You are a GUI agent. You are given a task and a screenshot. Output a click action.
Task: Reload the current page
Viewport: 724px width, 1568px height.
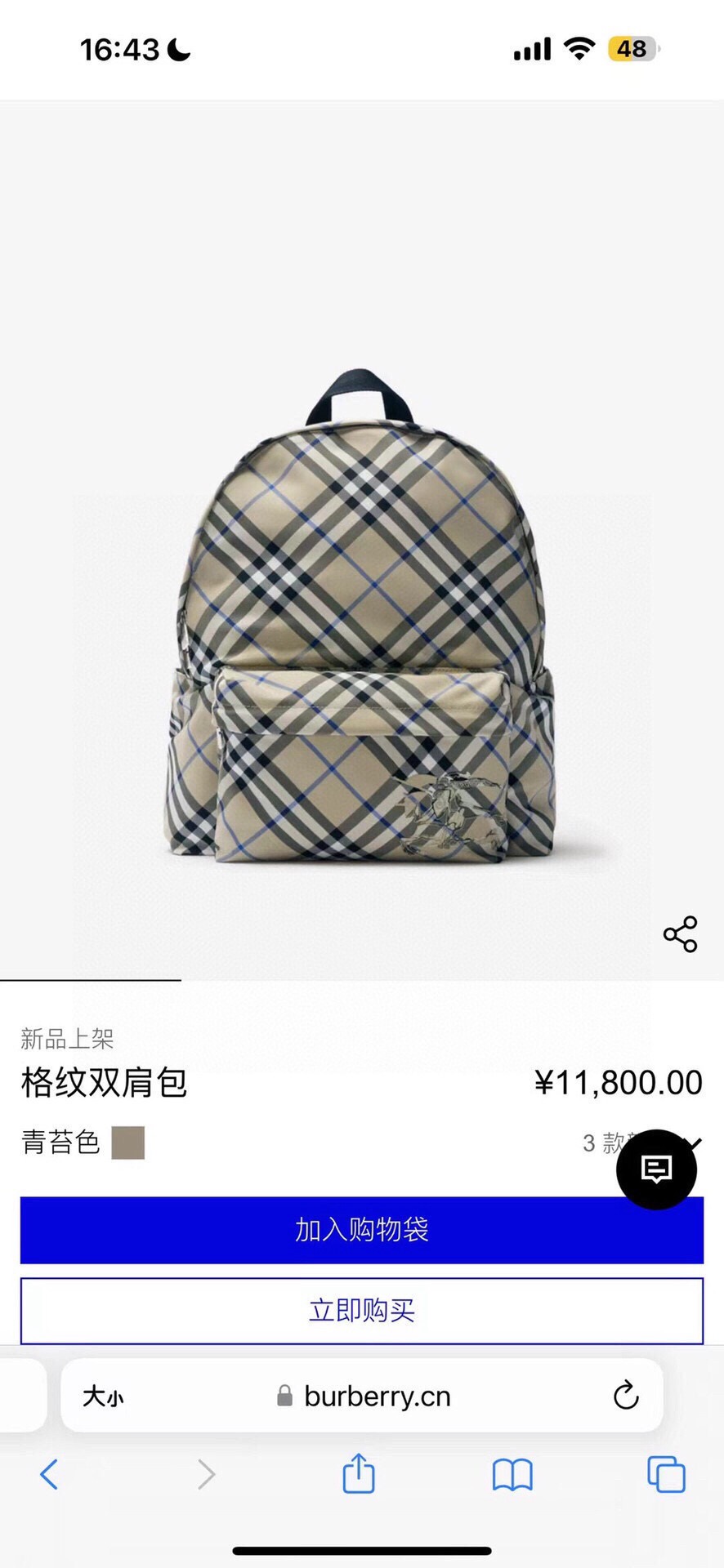click(x=626, y=1396)
